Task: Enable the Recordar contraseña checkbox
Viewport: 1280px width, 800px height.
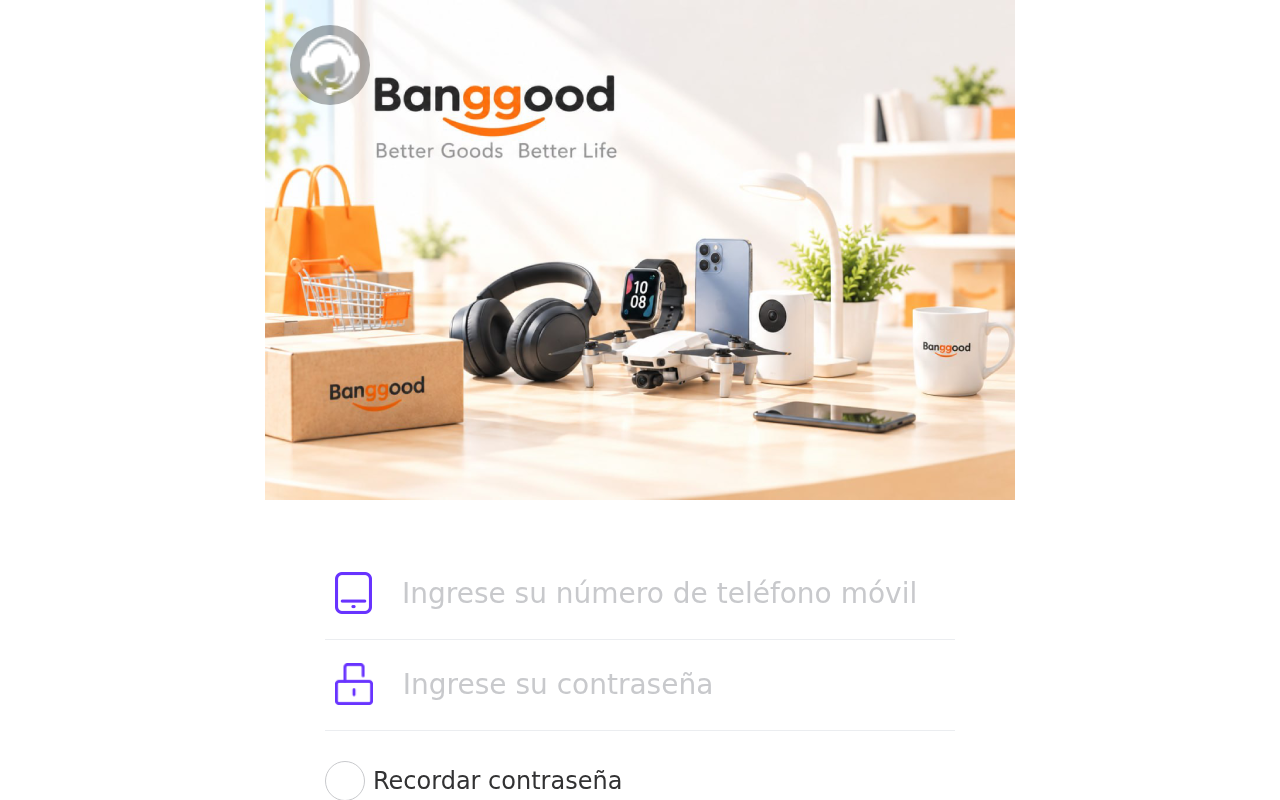Action: point(345,781)
